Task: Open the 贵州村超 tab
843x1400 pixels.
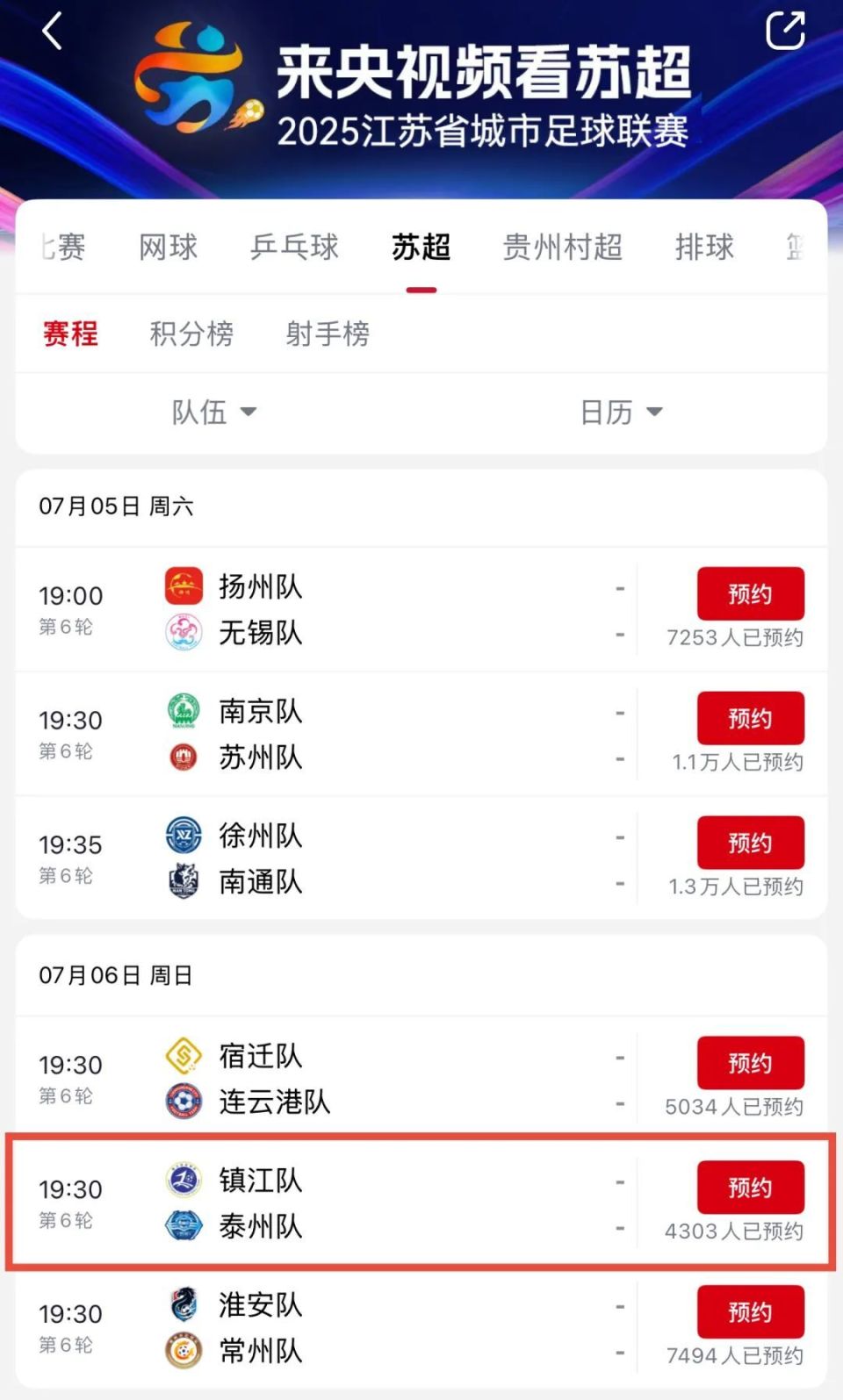Action: click(563, 248)
